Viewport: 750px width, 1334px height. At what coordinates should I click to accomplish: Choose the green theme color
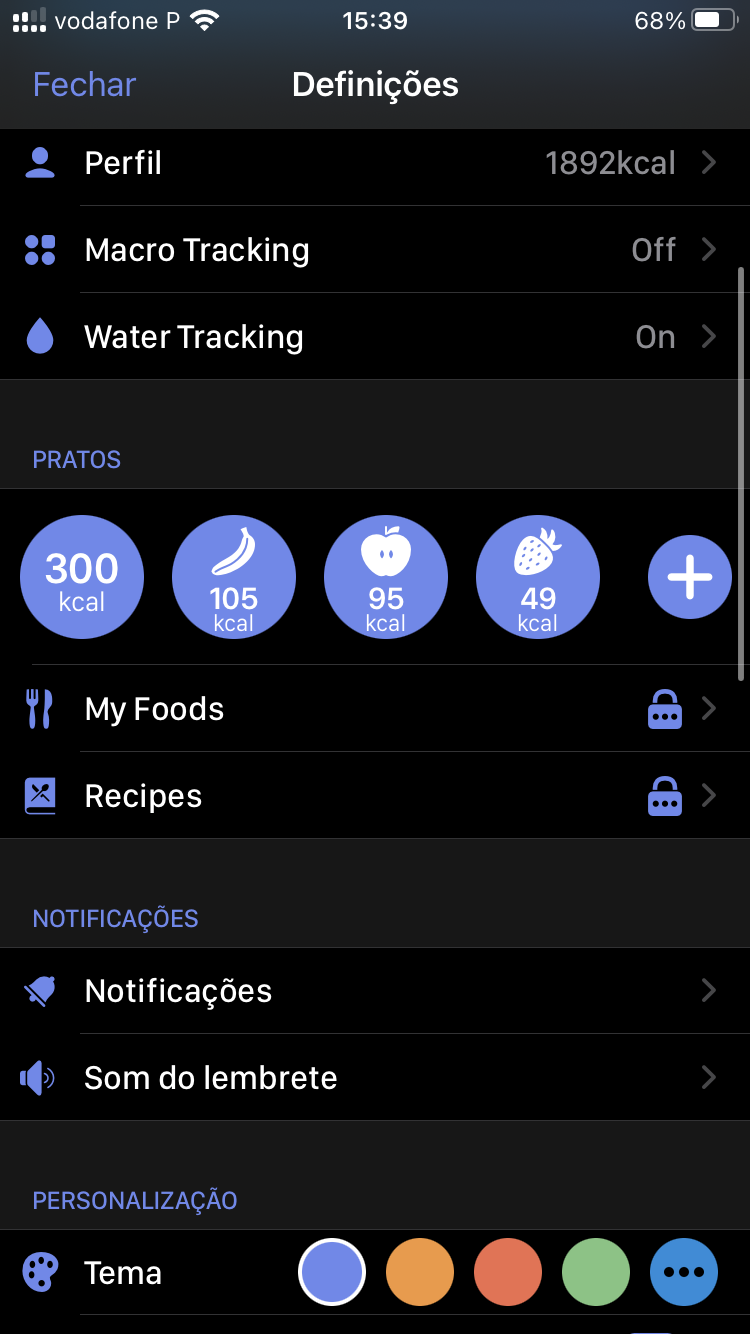click(596, 1273)
